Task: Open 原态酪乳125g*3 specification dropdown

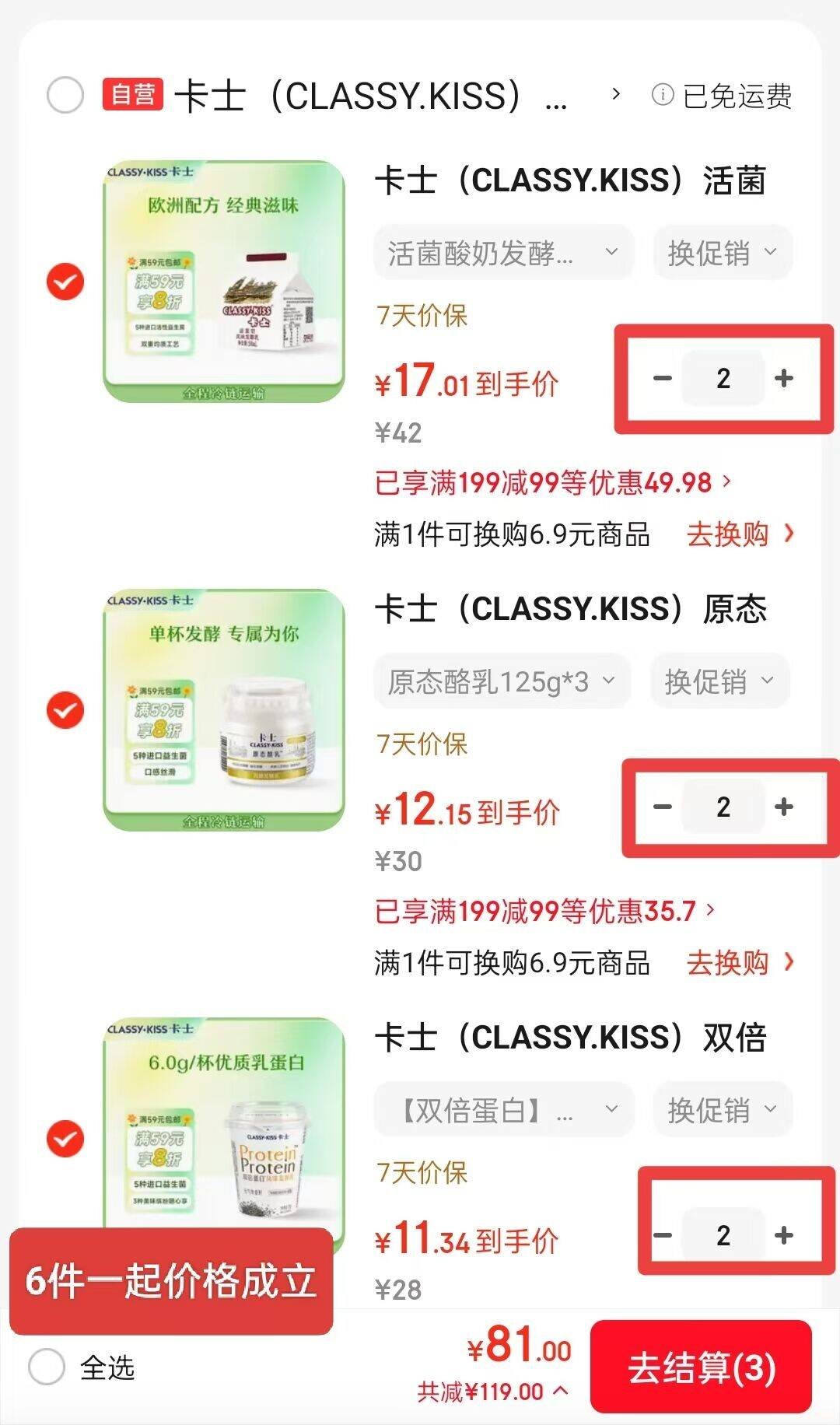Action: (502, 681)
